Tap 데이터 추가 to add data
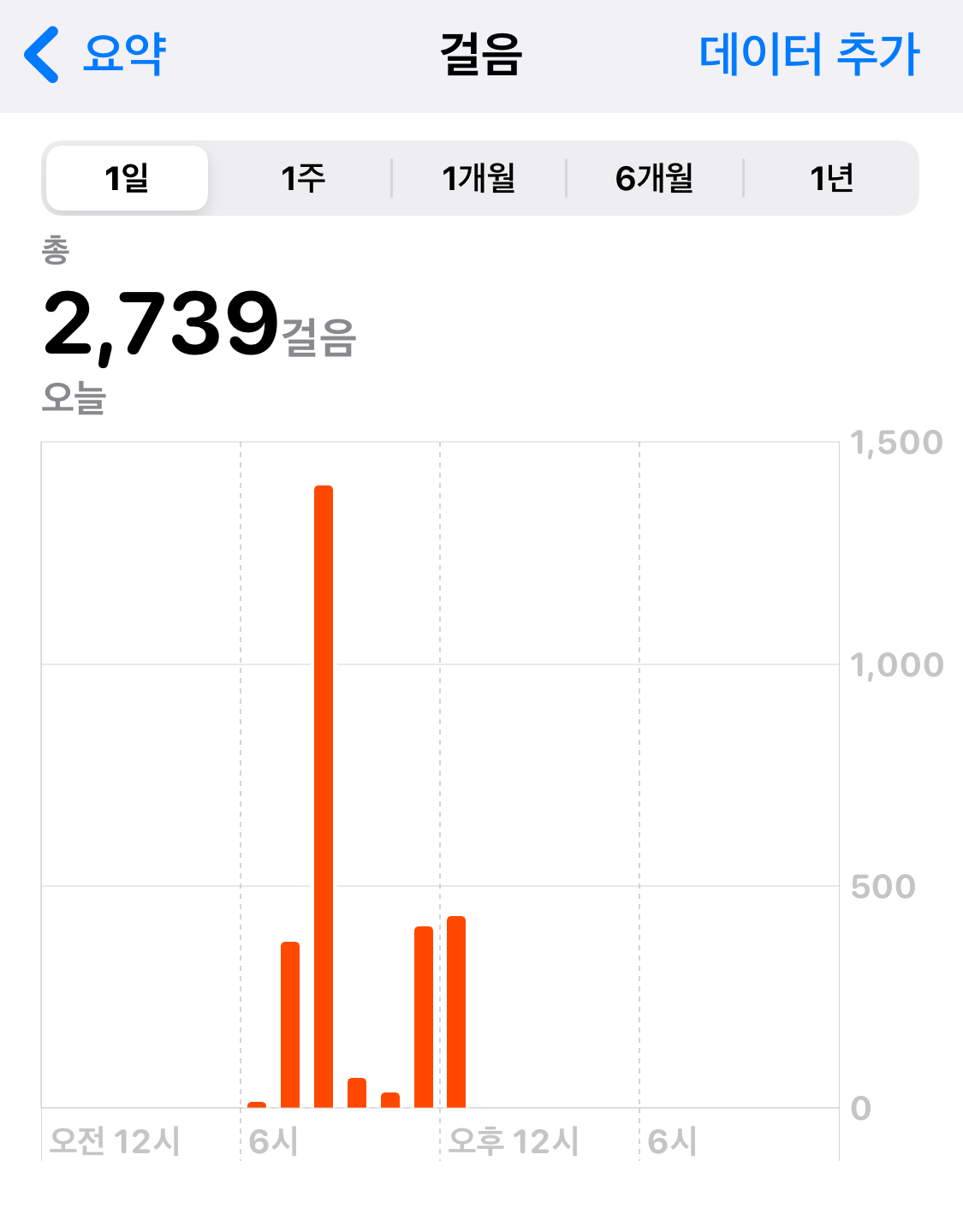 [x=809, y=54]
